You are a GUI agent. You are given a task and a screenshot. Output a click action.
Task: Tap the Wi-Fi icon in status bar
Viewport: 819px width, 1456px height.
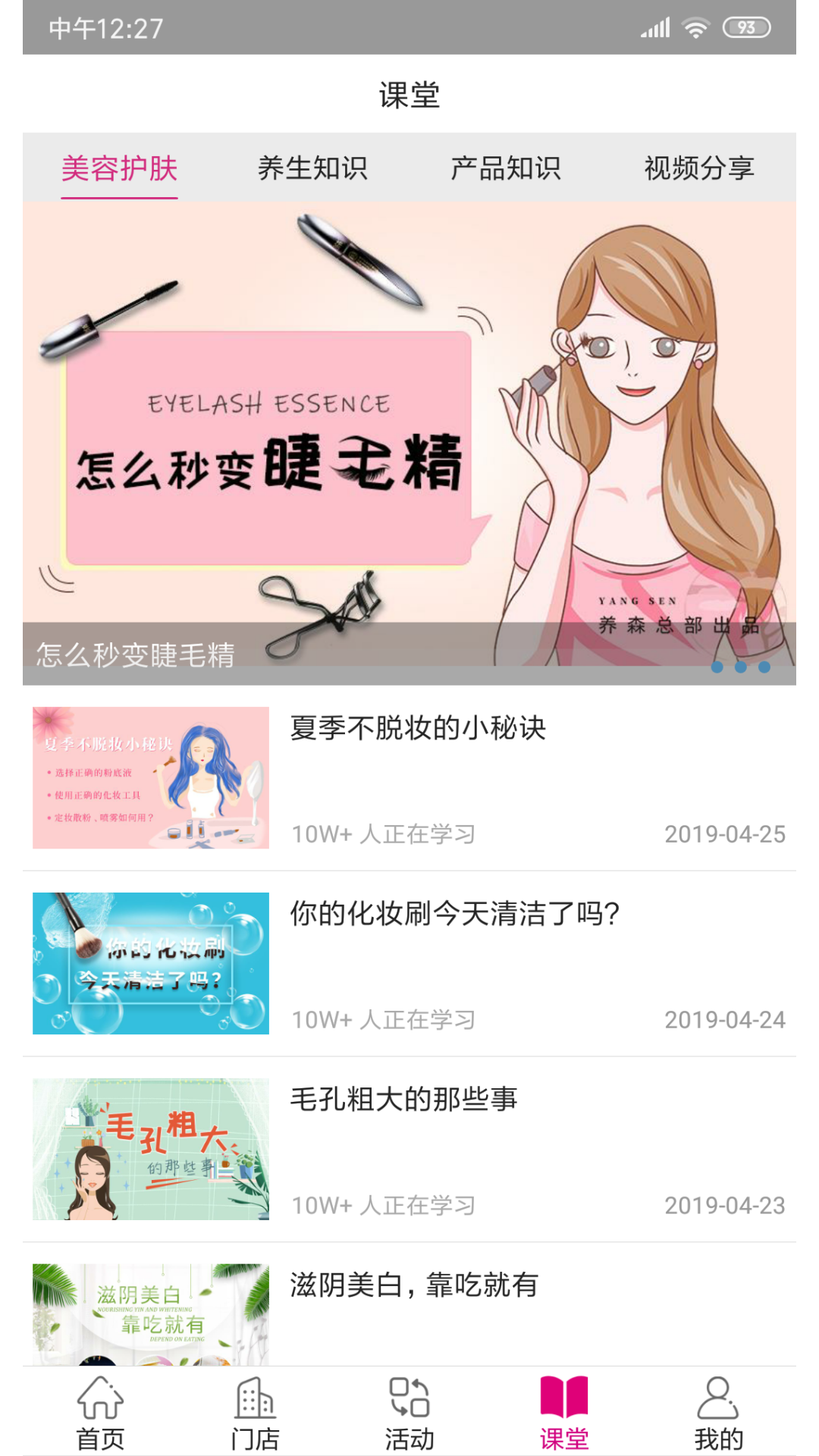coord(696,28)
